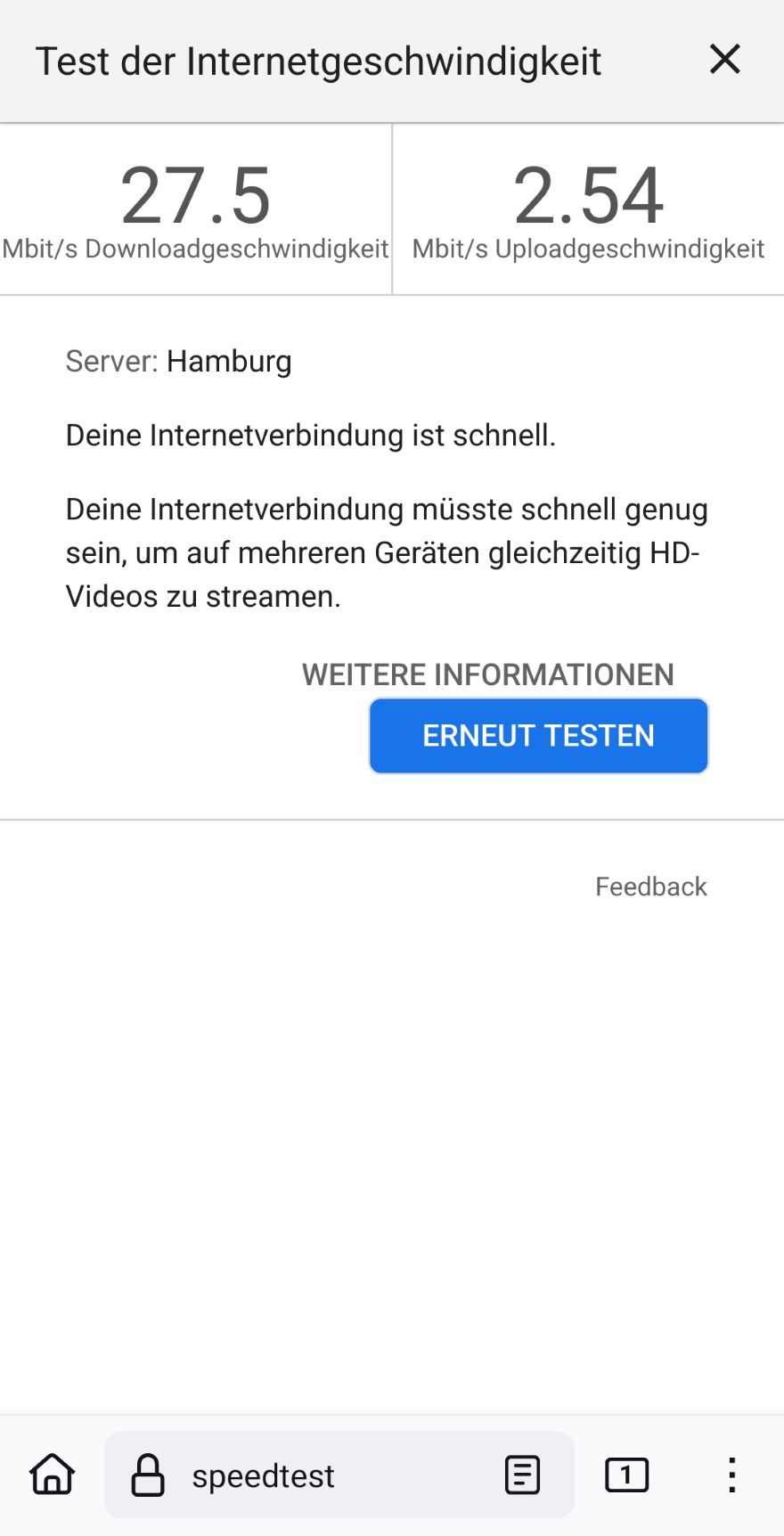
Task: Close the Internetgeschwindigkeit test dialog
Action: (724, 60)
